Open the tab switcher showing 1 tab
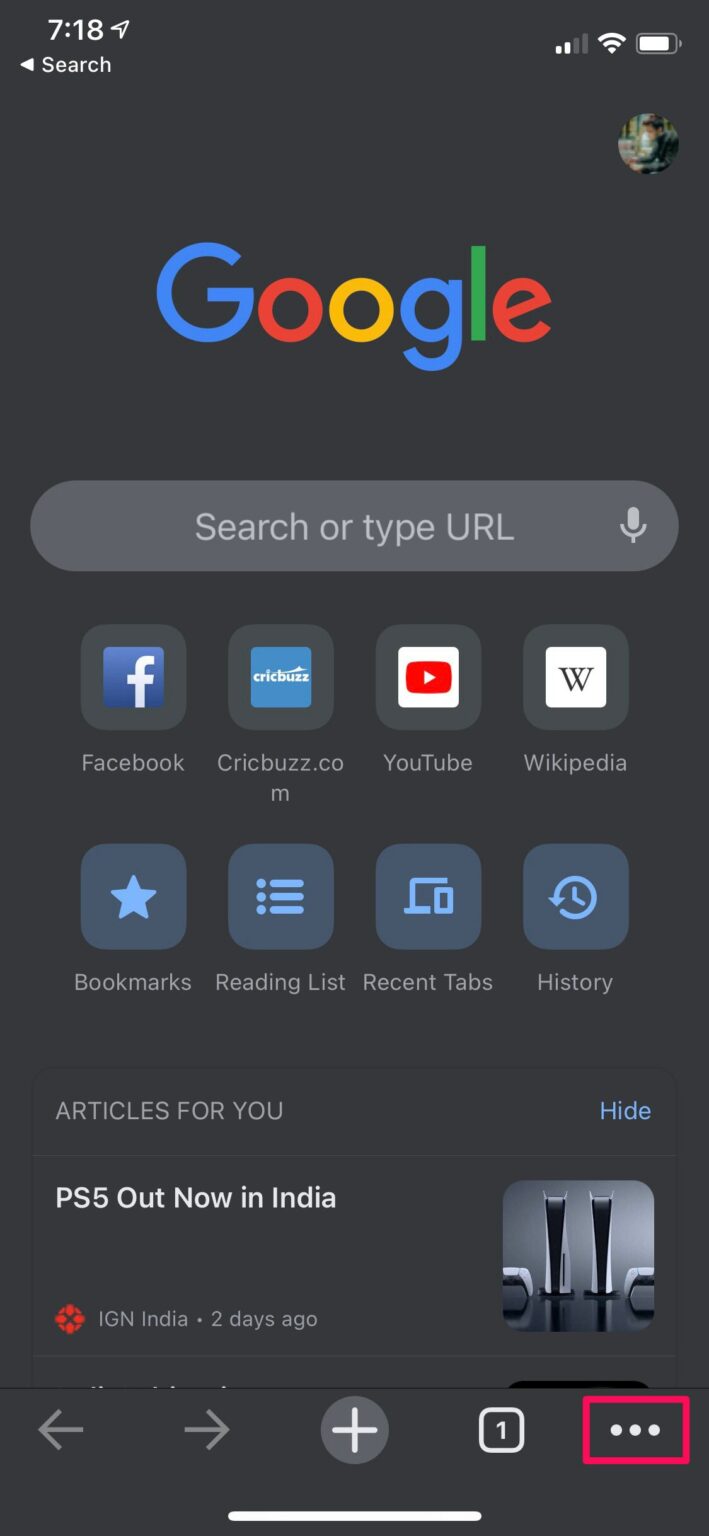Image resolution: width=709 pixels, height=1536 pixels. [x=500, y=1431]
